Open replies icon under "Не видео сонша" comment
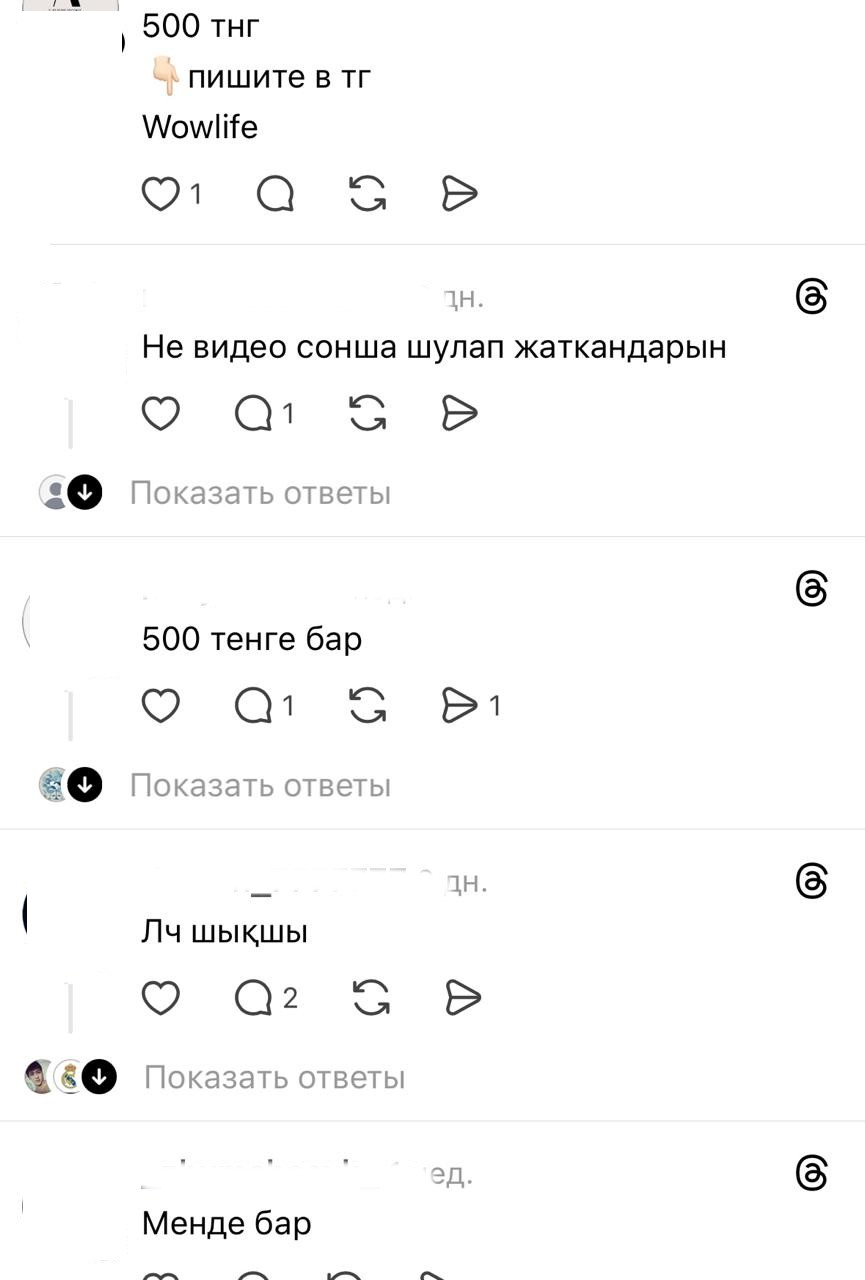The image size is (865, 1280). point(254,413)
